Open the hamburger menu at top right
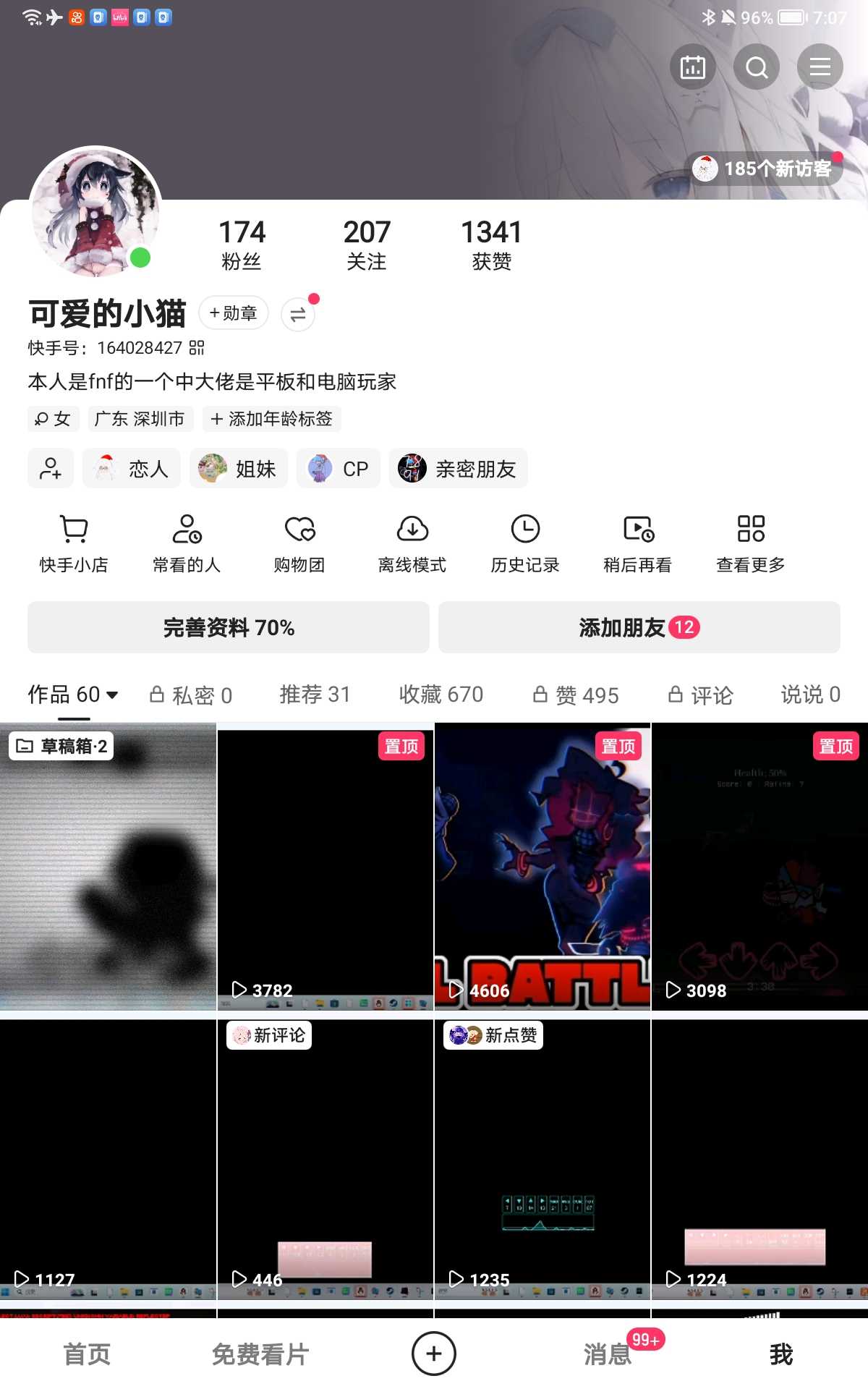This screenshot has height=1389, width=868. [x=820, y=67]
